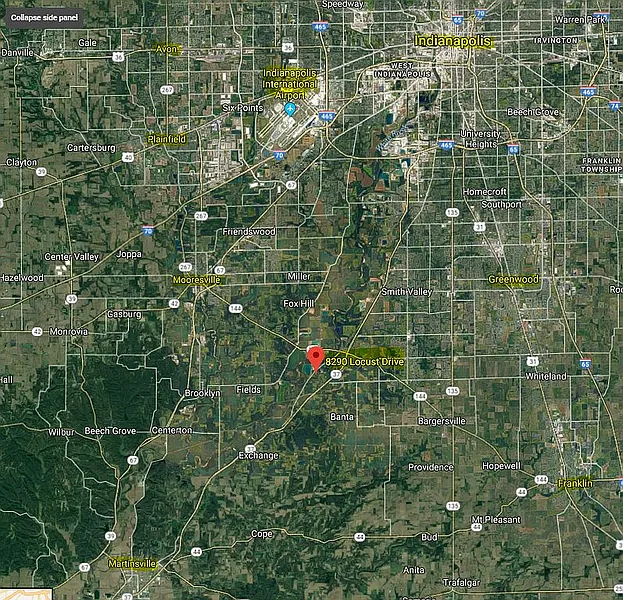This screenshot has height=600, width=623.
Task: Select the Greenwood place label
Action: click(x=512, y=280)
